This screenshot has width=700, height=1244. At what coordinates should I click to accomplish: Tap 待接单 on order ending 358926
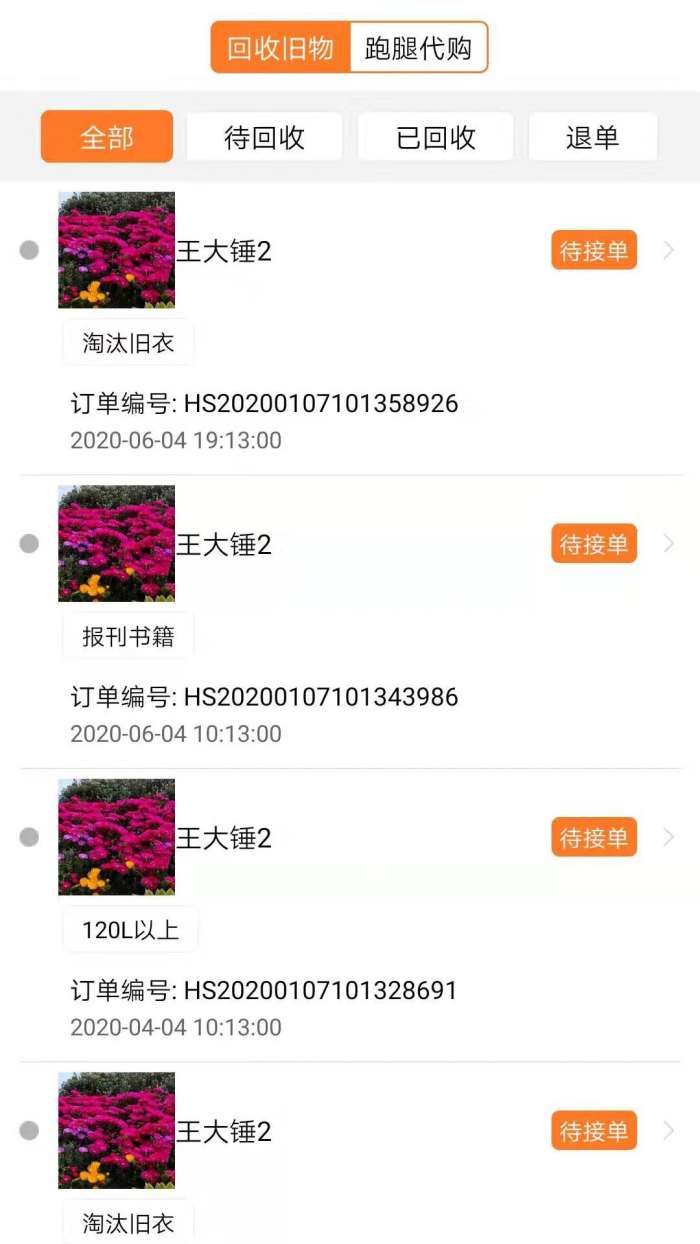click(594, 250)
